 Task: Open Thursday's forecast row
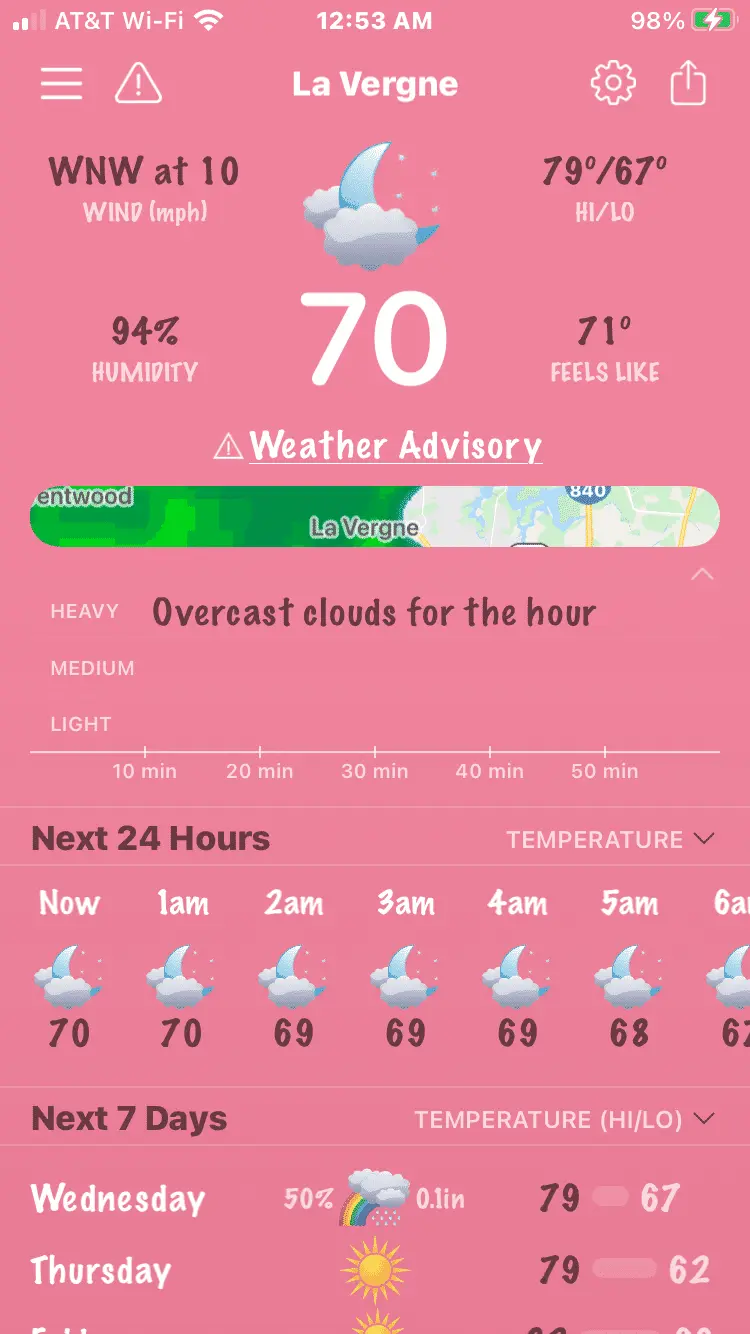pyautogui.click(x=375, y=1270)
